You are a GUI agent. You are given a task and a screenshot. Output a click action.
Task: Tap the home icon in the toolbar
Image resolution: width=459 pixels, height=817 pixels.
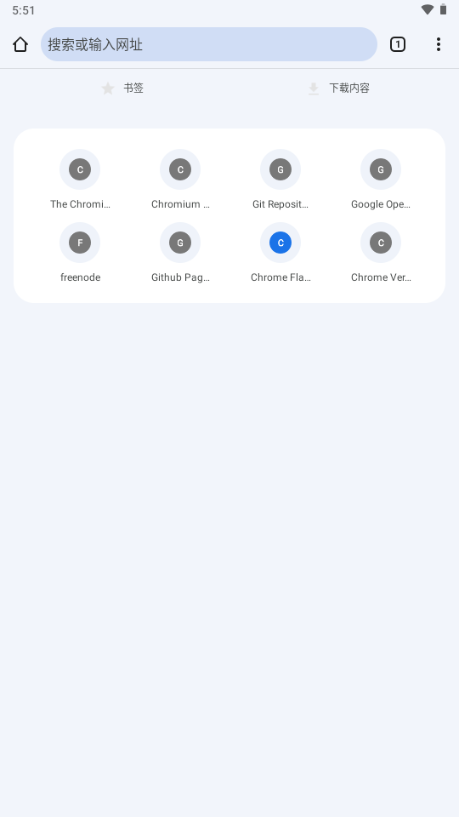pyautogui.click(x=20, y=44)
